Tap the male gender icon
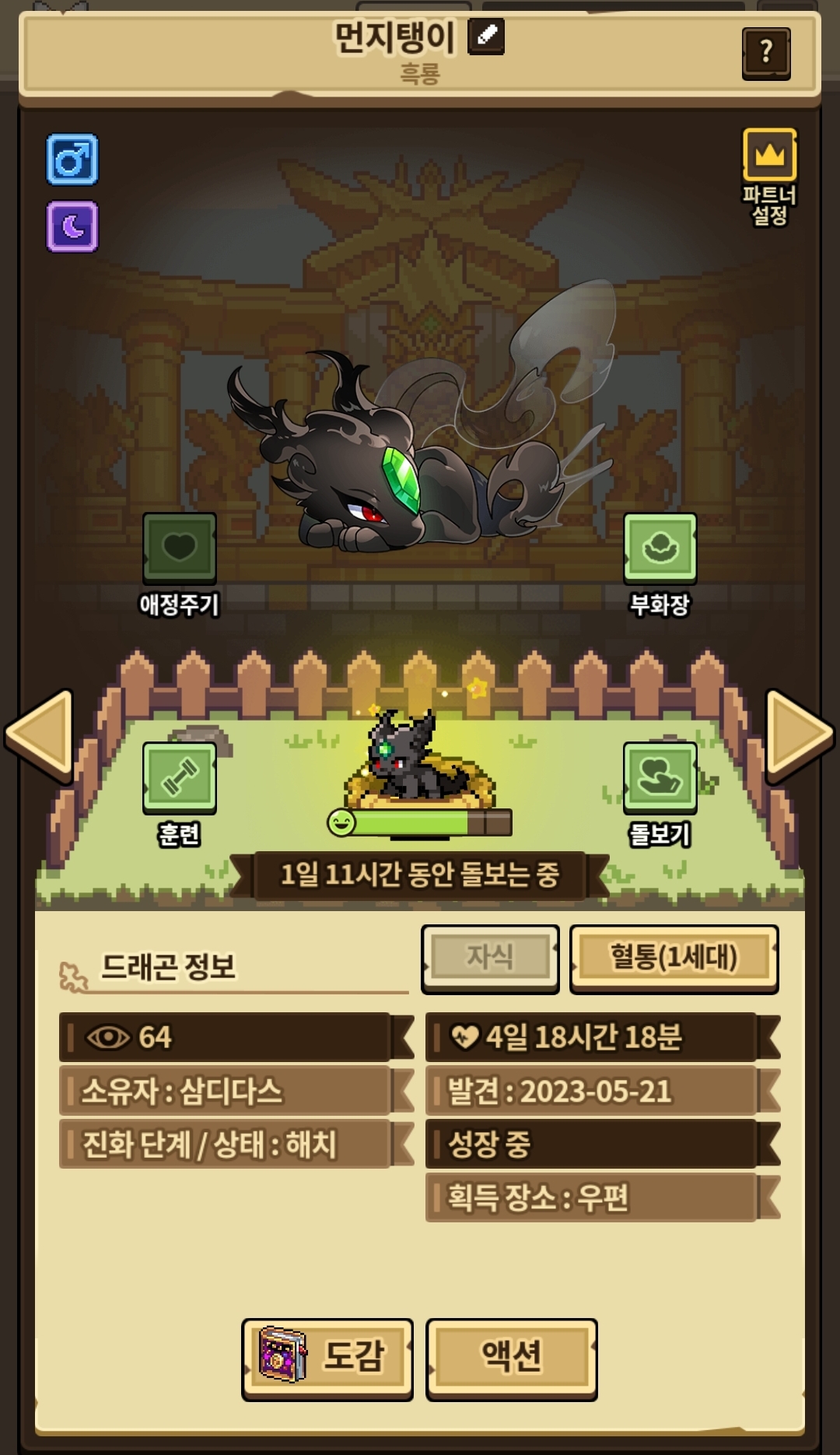 point(72,160)
